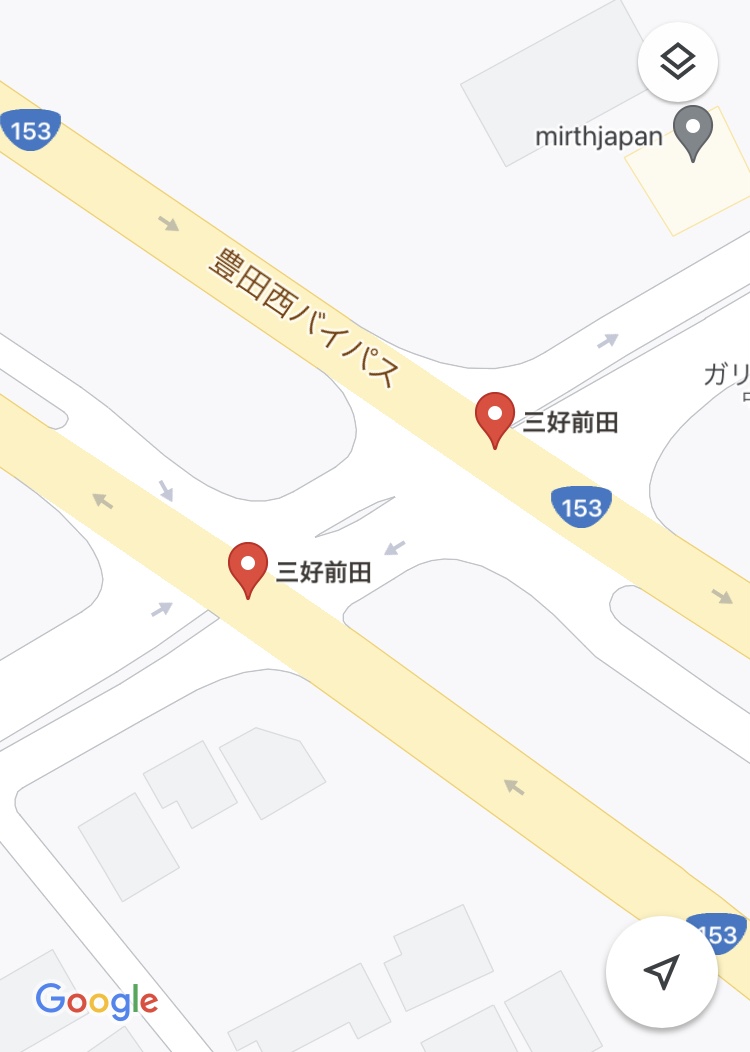The height and width of the screenshot is (1052, 750).
Task: Open the map layers button
Action: [678, 62]
